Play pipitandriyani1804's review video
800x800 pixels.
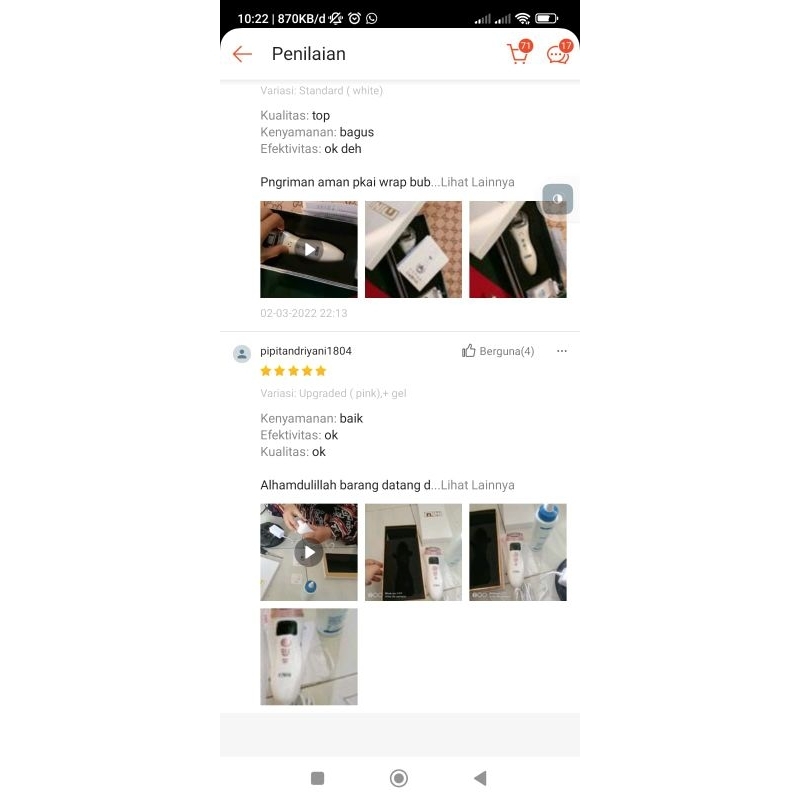pos(309,552)
